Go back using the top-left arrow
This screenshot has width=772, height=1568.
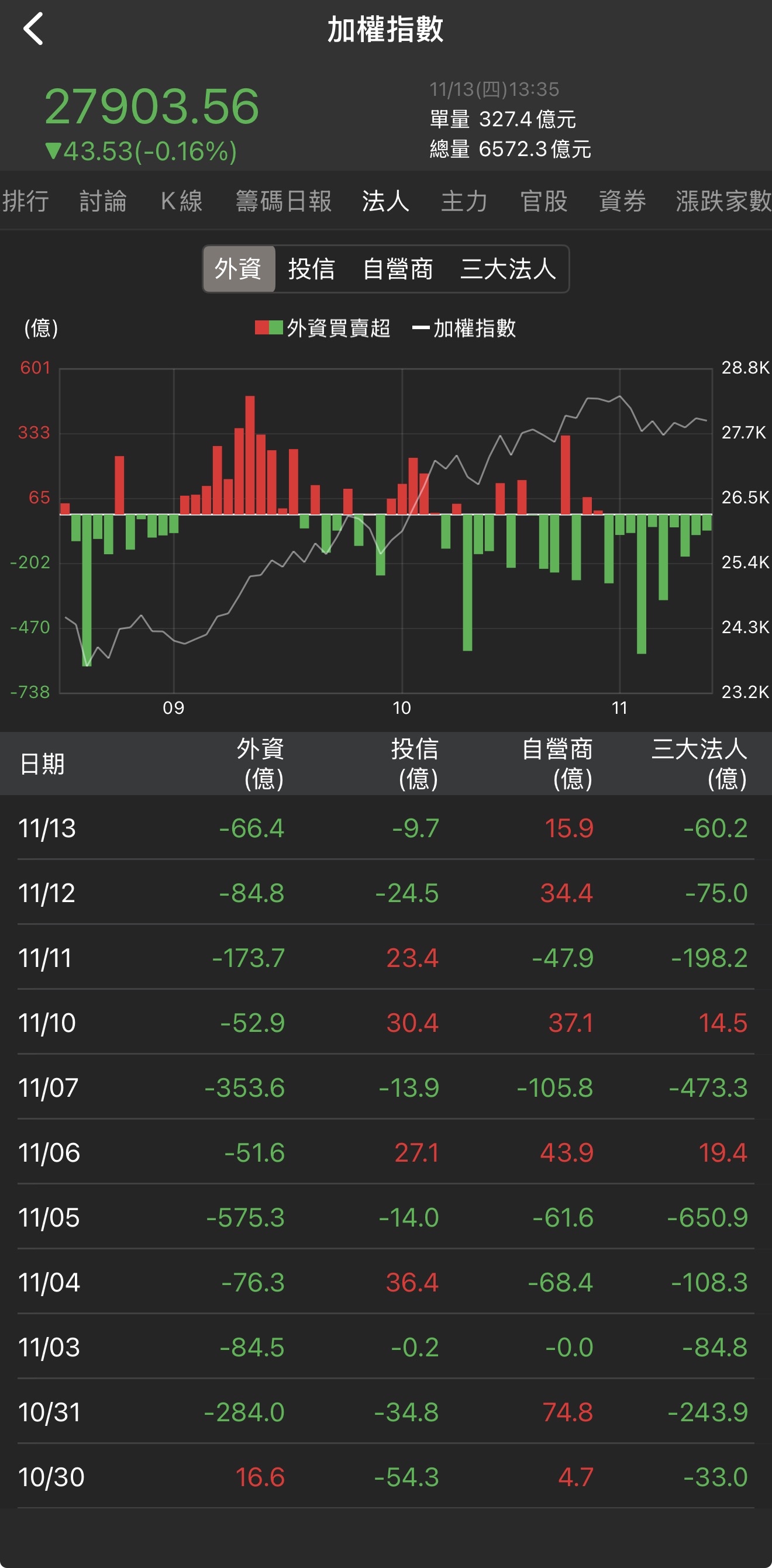tap(33, 29)
